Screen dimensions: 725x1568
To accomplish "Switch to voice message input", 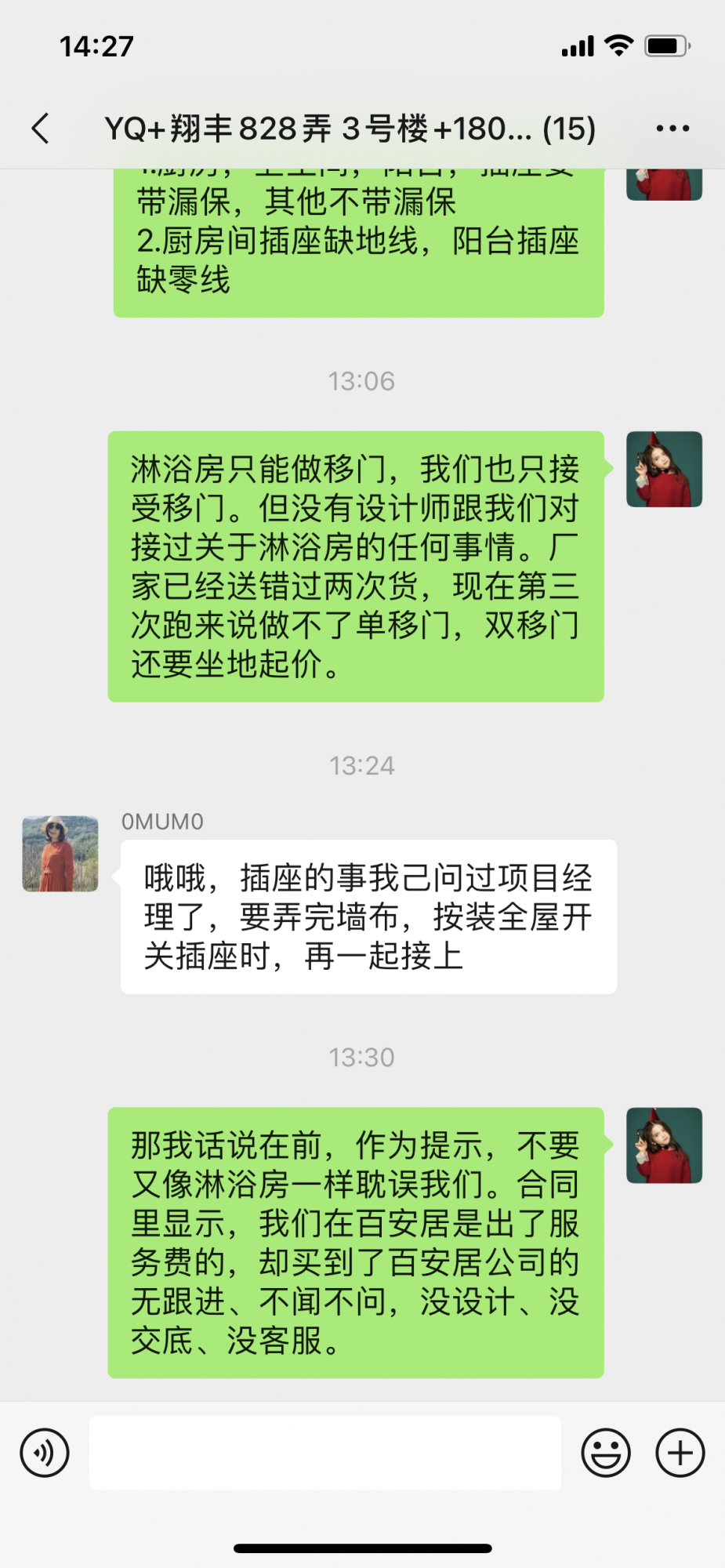I will pyautogui.click(x=45, y=1453).
